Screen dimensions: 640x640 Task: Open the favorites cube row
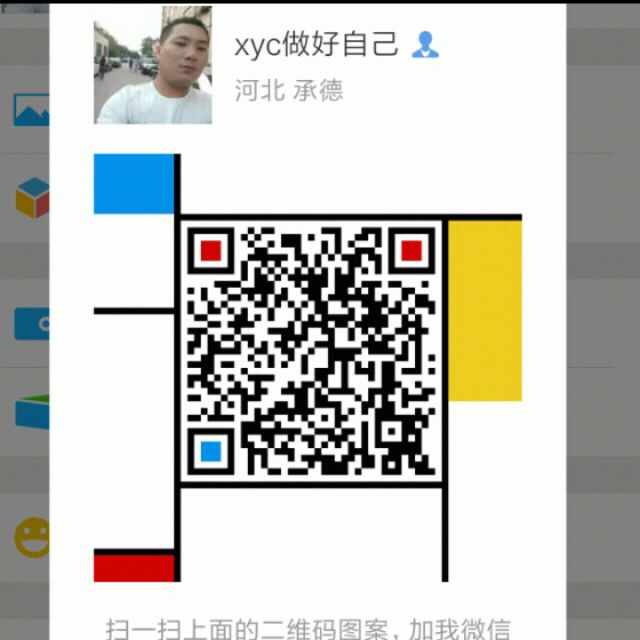point(31,198)
